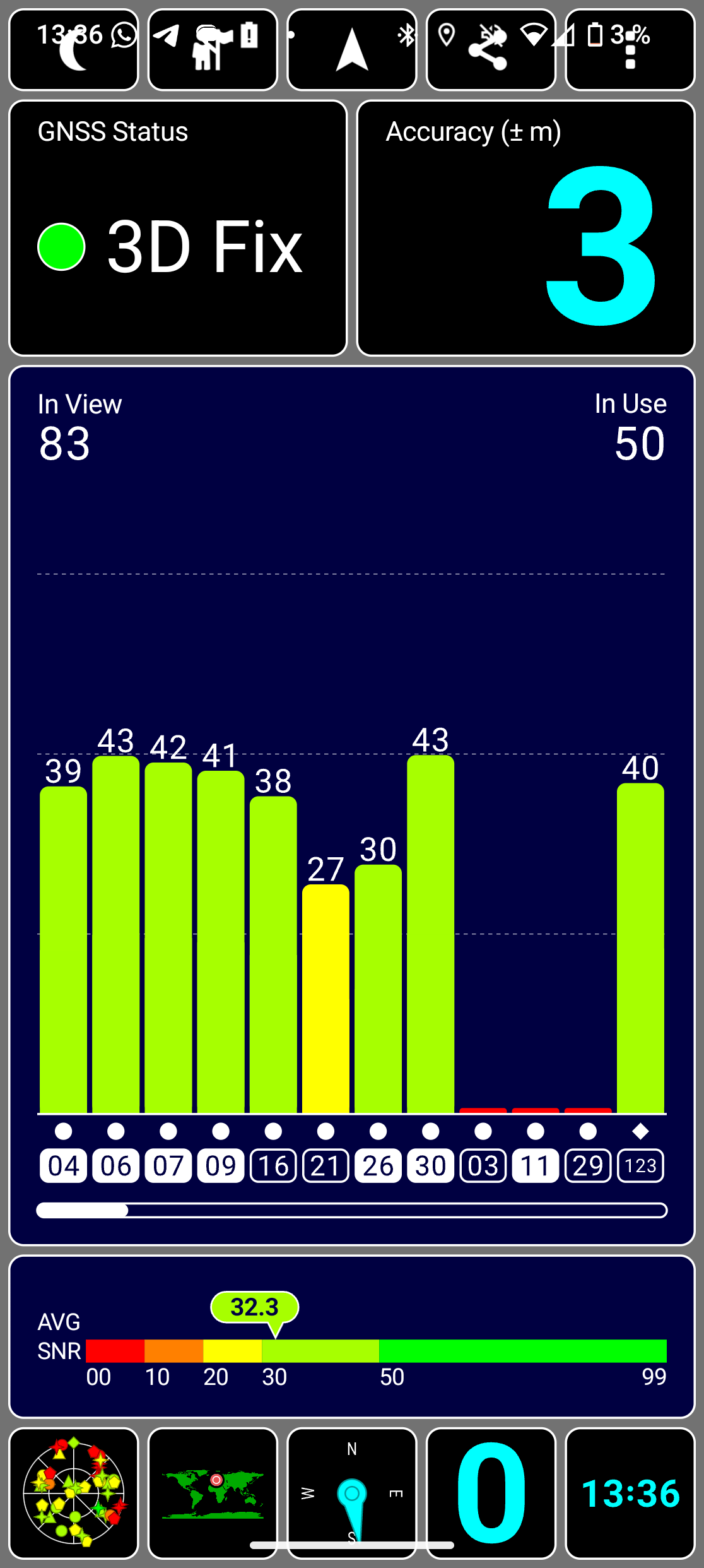The width and height of the screenshot is (704, 1568).
Task: Select satellite 123 in the signal chart
Action: [641, 1165]
